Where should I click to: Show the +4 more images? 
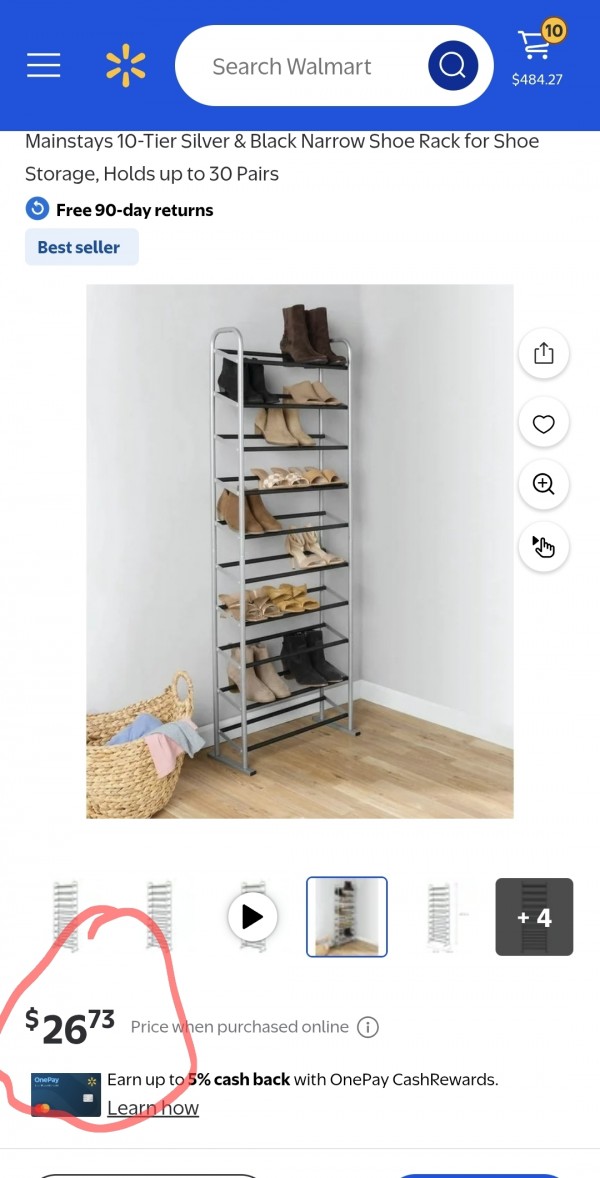(x=534, y=917)
